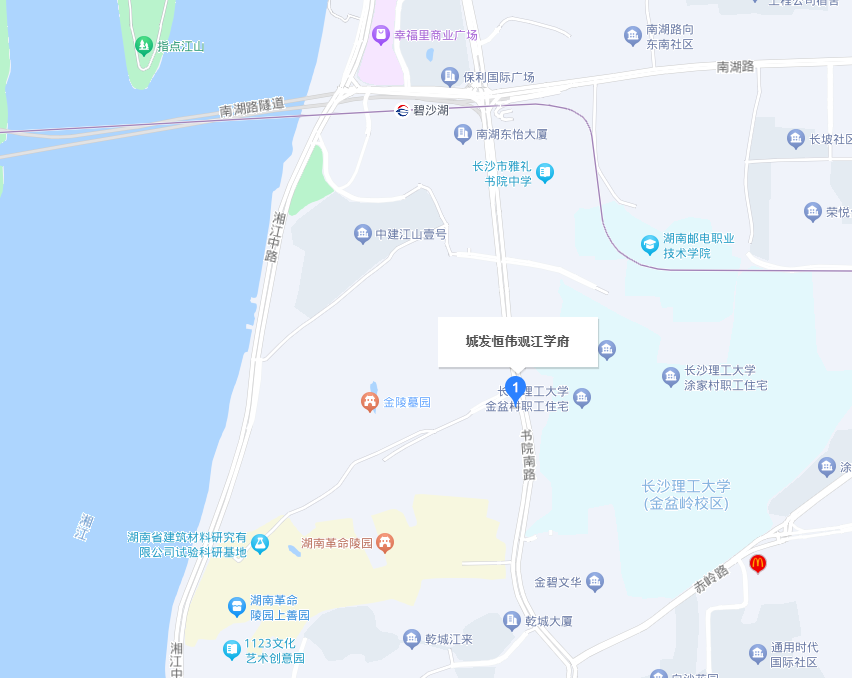The height and width of the screenshot is (678, 852).
Task: Select the 碧沙湖 metro station icon
Action: click(x=402, y=110)
